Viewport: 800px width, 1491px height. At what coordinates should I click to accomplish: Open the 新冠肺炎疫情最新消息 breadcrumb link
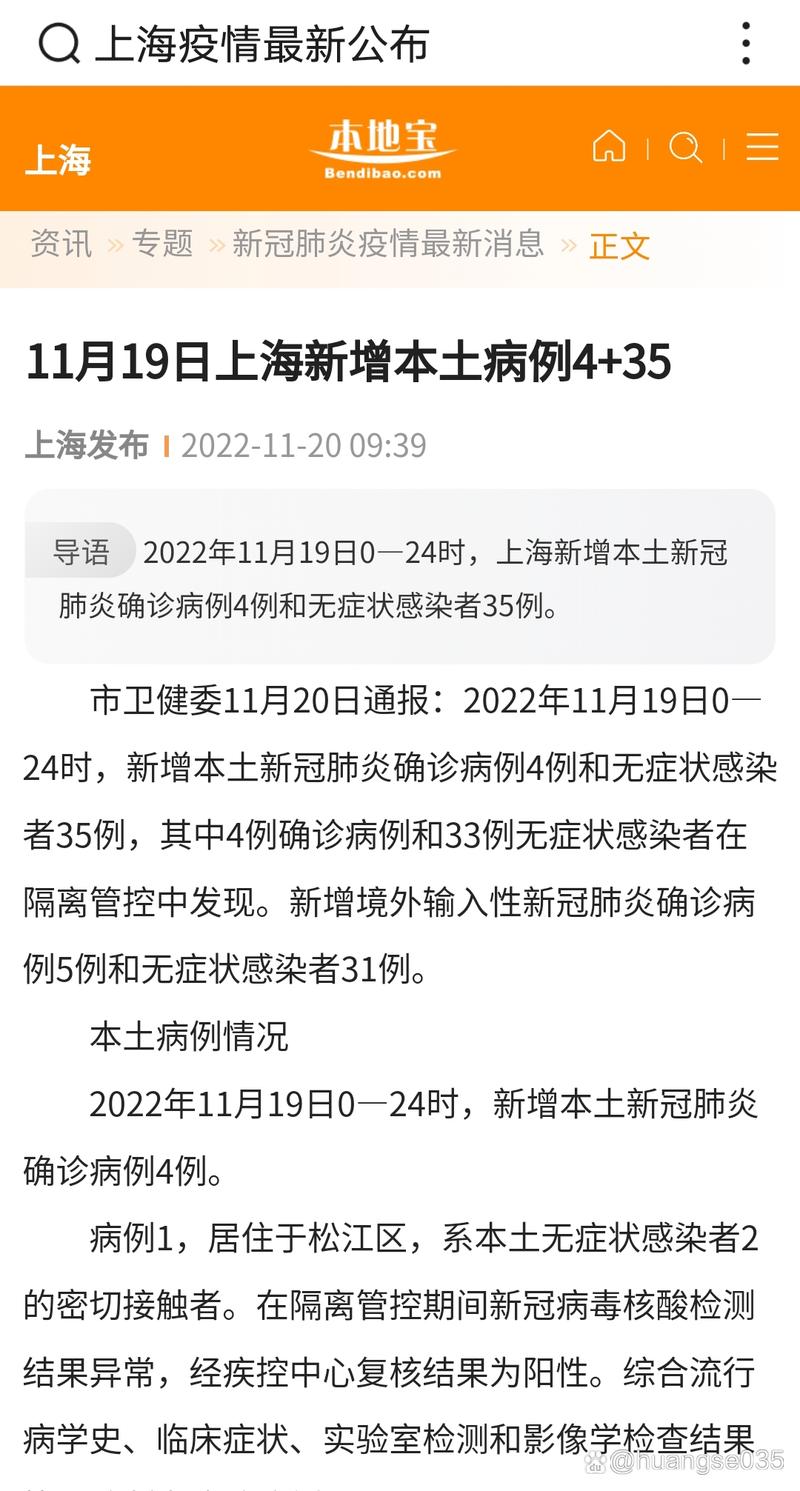point(388,243)
